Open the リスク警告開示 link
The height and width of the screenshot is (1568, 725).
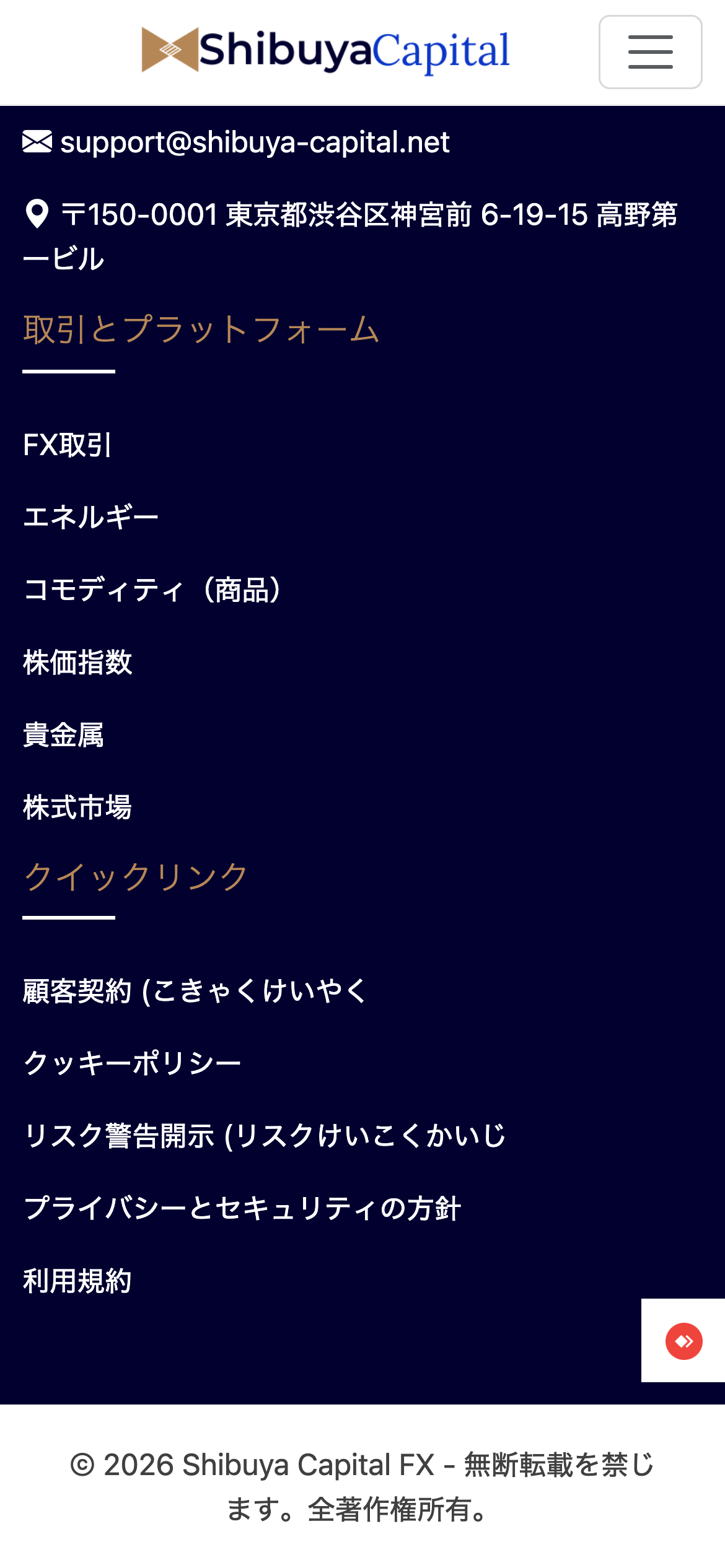pyautogui.click(x=265, y=1136)
